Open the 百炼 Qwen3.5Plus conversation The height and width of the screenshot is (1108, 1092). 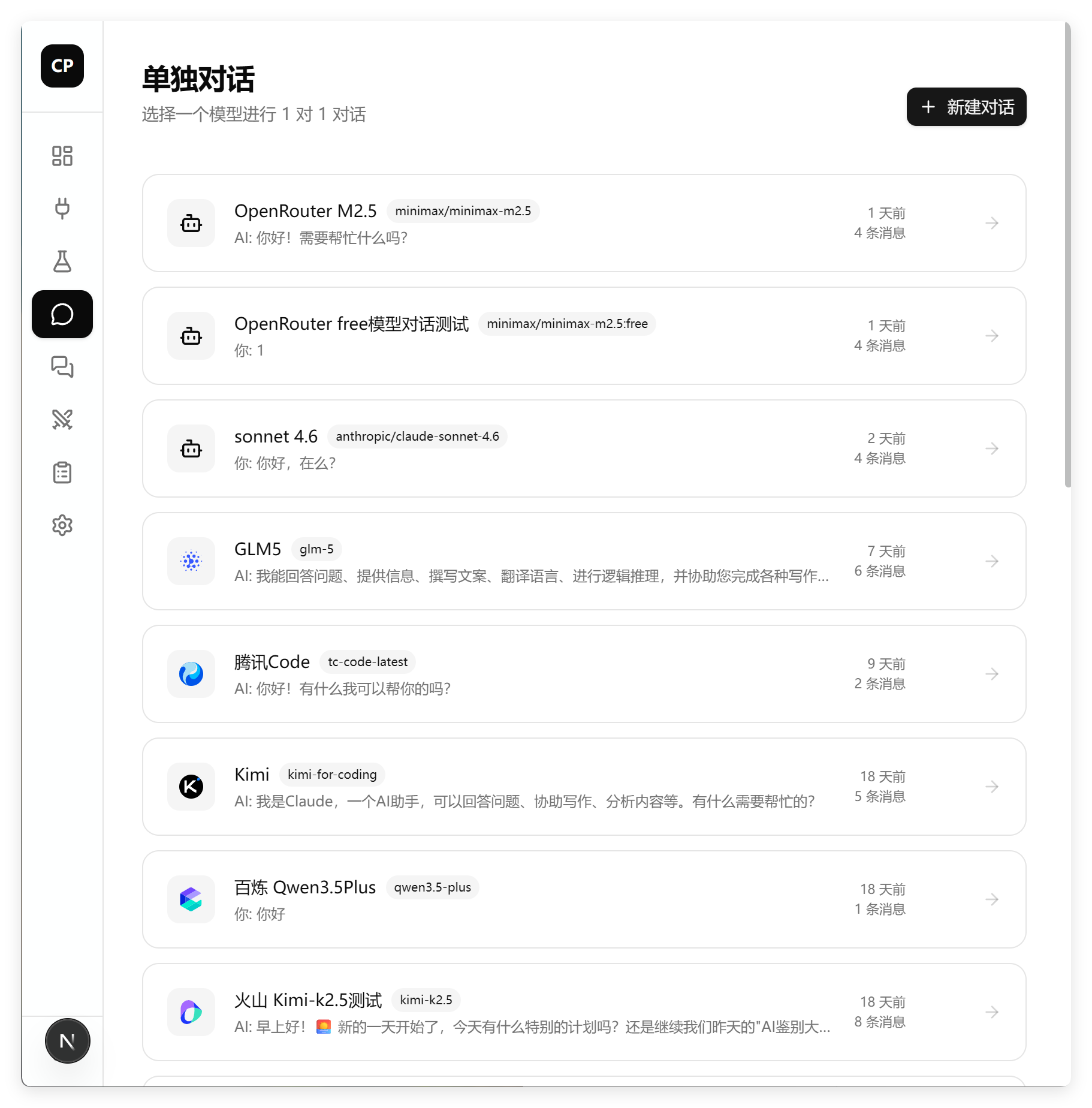click(x=584, y=899)
